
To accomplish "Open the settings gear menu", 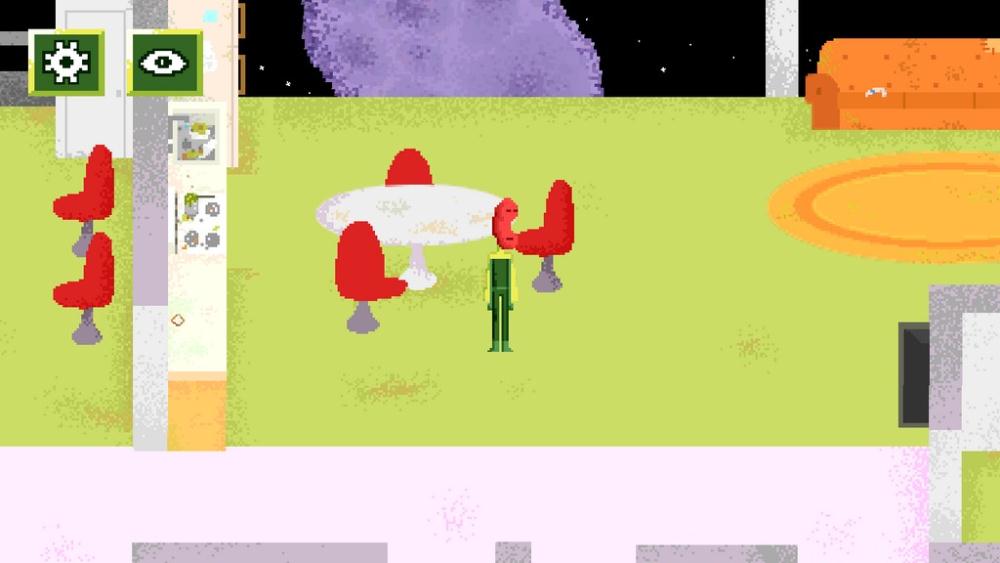I will coord(66,62).
